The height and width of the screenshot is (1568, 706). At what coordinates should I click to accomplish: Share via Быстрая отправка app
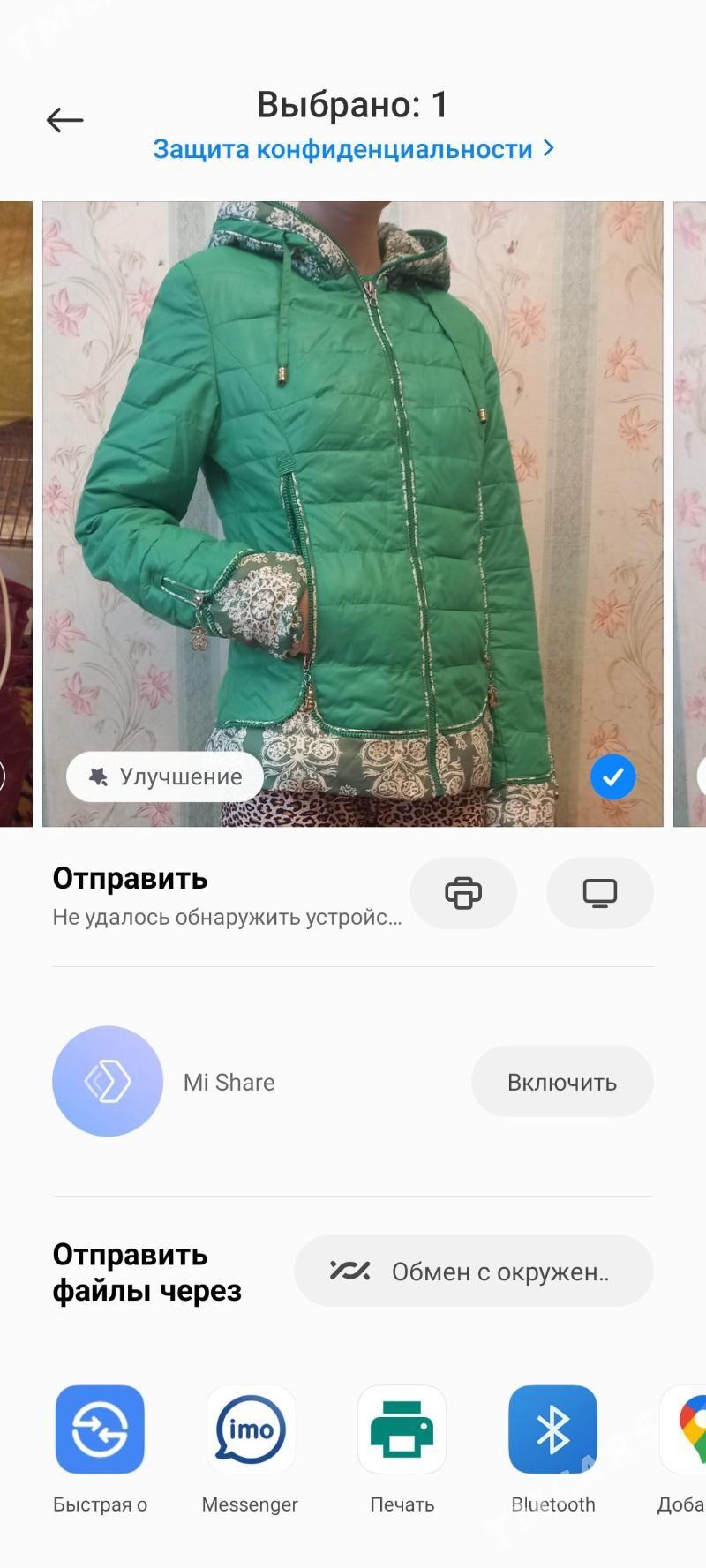pyautogui.click(x=100, y=1429)
